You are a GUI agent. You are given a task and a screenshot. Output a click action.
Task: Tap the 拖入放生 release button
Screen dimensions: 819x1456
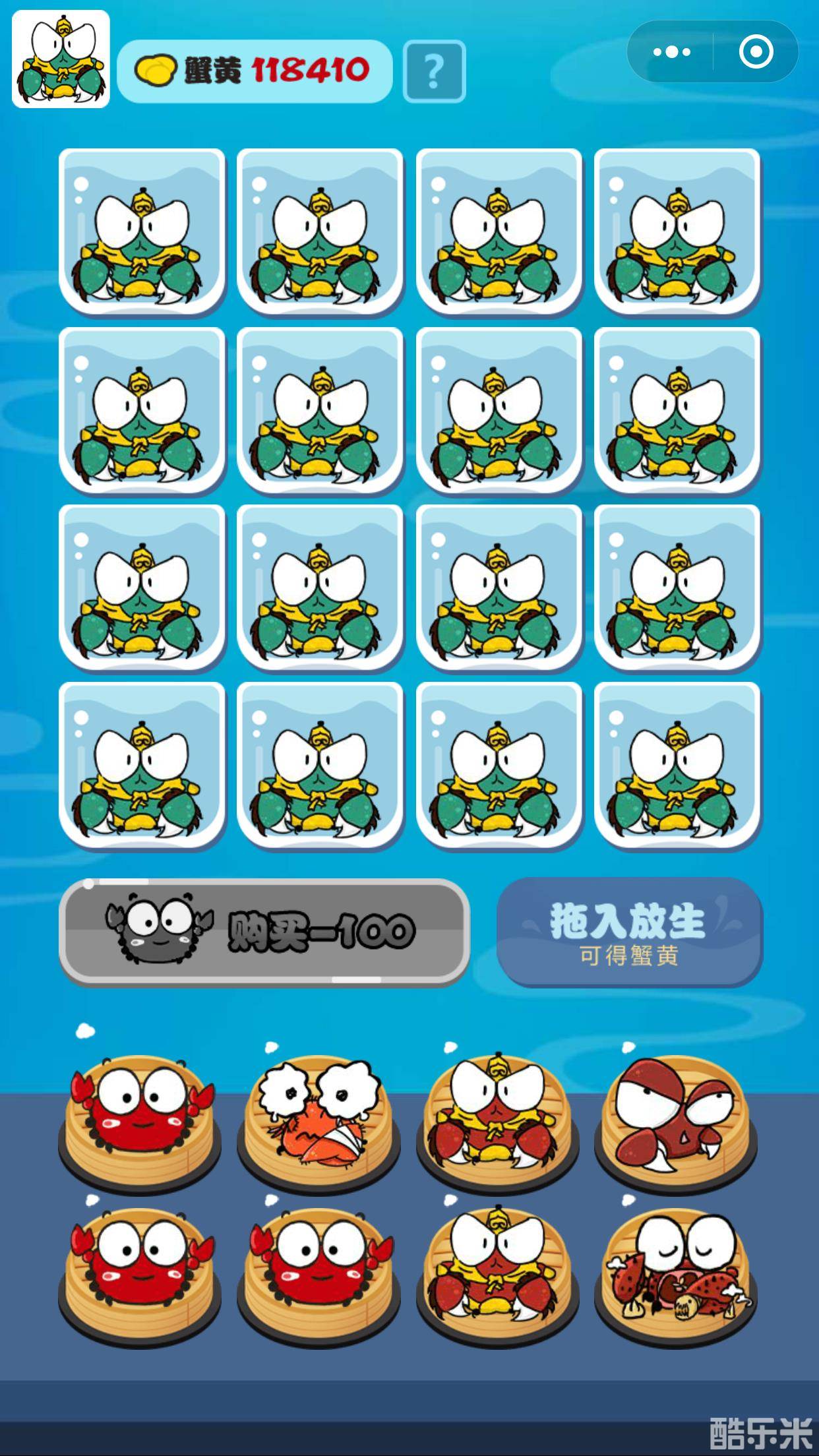coord(629,931)
